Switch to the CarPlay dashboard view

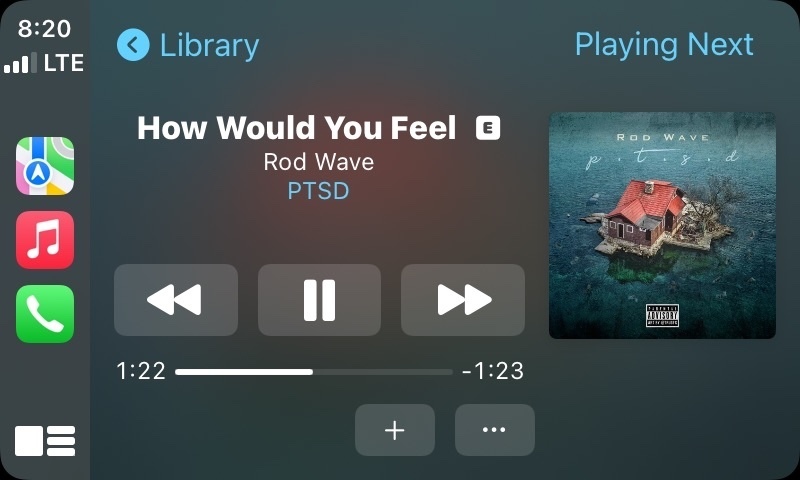point(45,440)
